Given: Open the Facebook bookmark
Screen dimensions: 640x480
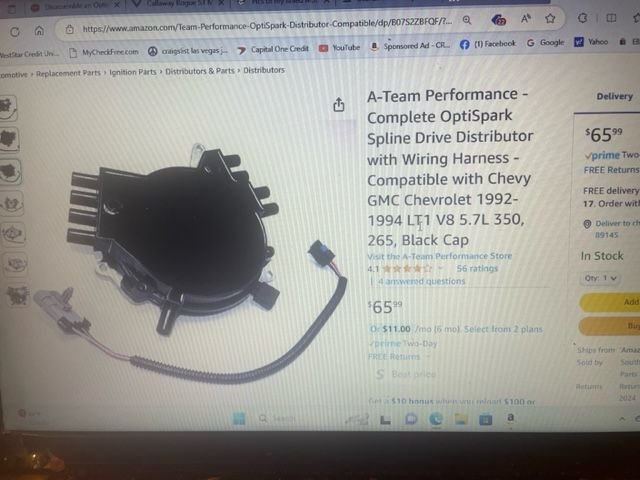Looking at the screenshot, I should (x=488, y=44).
